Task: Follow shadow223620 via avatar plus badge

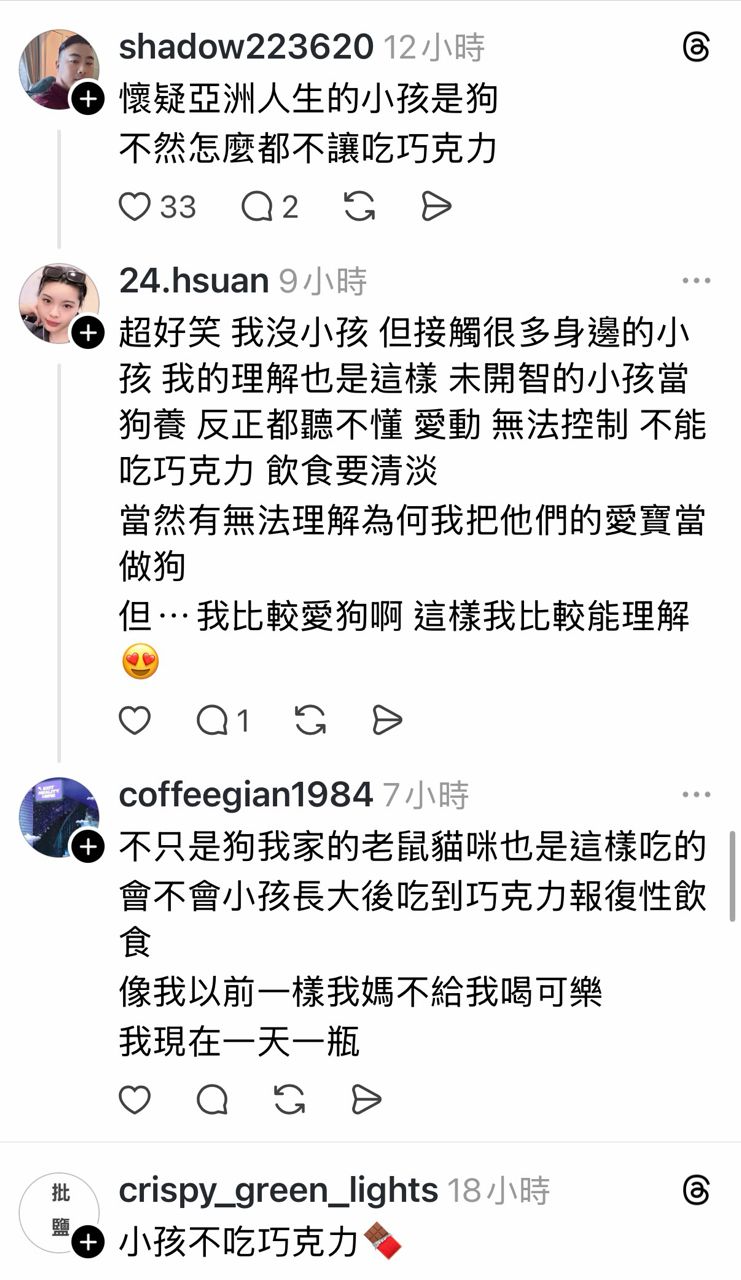Action: point(88,98)
